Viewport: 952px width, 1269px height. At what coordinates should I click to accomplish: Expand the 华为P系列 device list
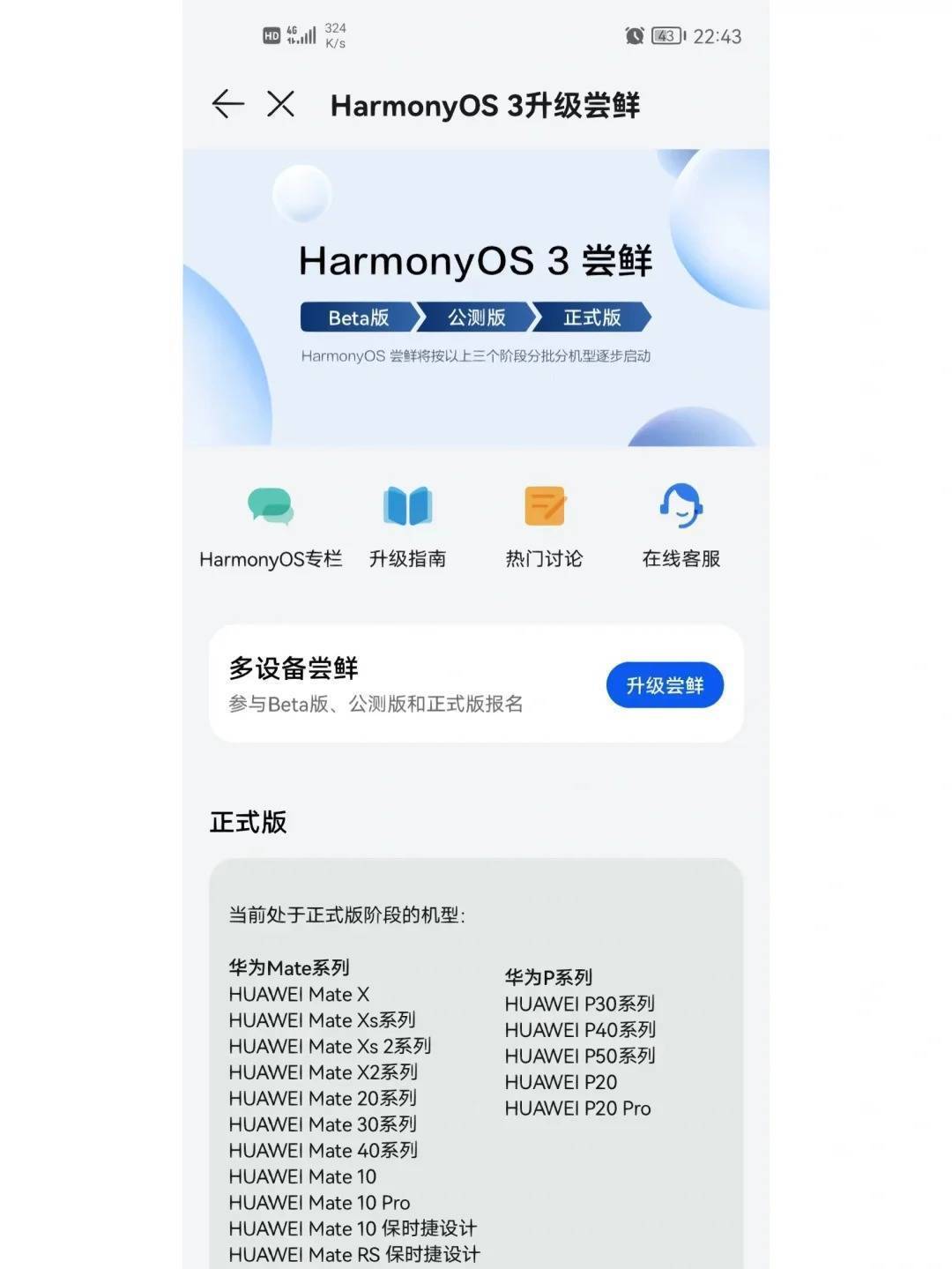pyautogui.click(x=548, y=976)
